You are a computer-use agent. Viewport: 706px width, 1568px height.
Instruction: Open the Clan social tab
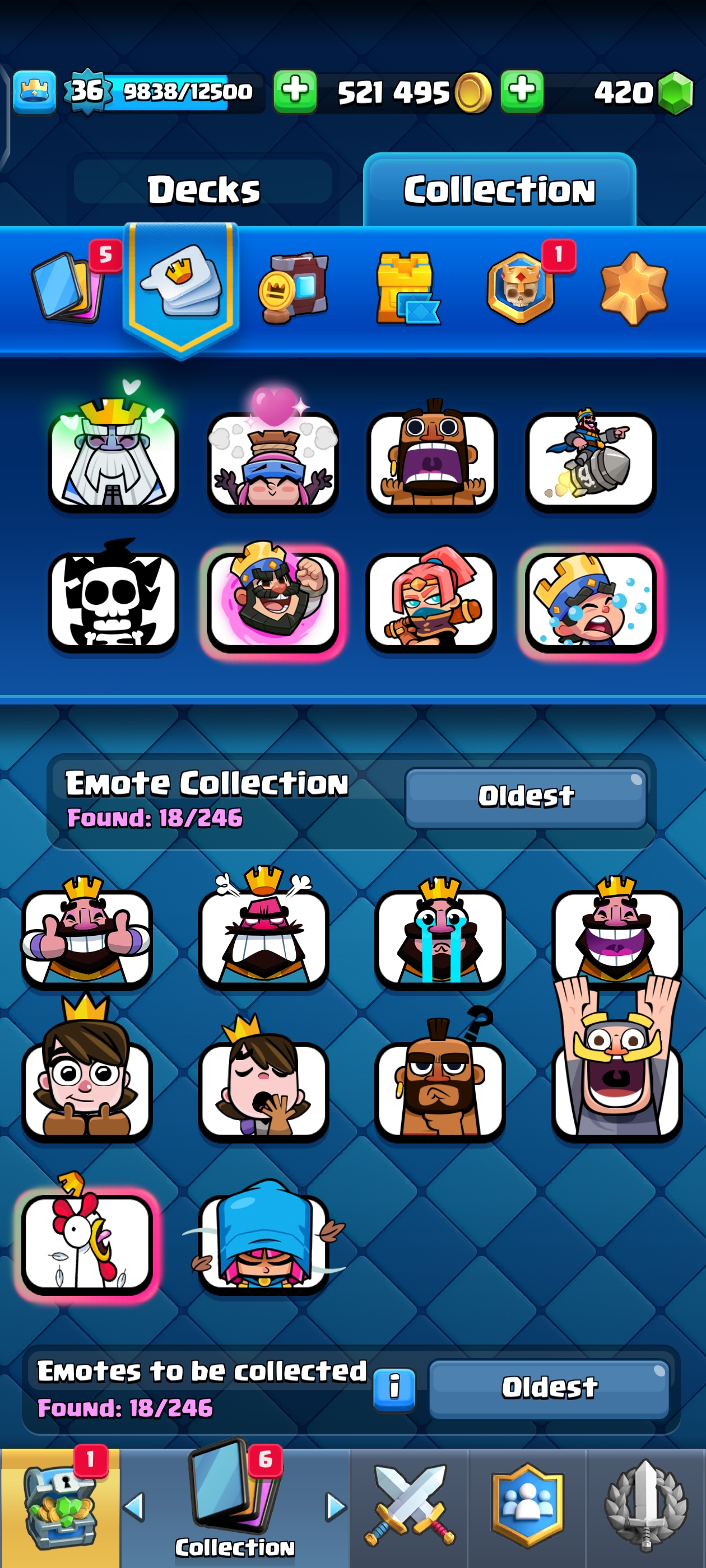point(527,1507)
